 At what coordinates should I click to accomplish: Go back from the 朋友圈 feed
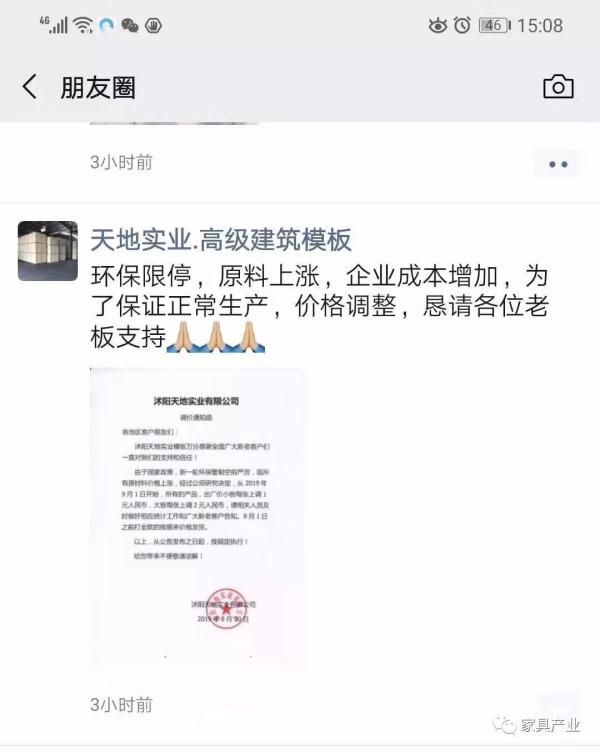(x=30, y=87)
